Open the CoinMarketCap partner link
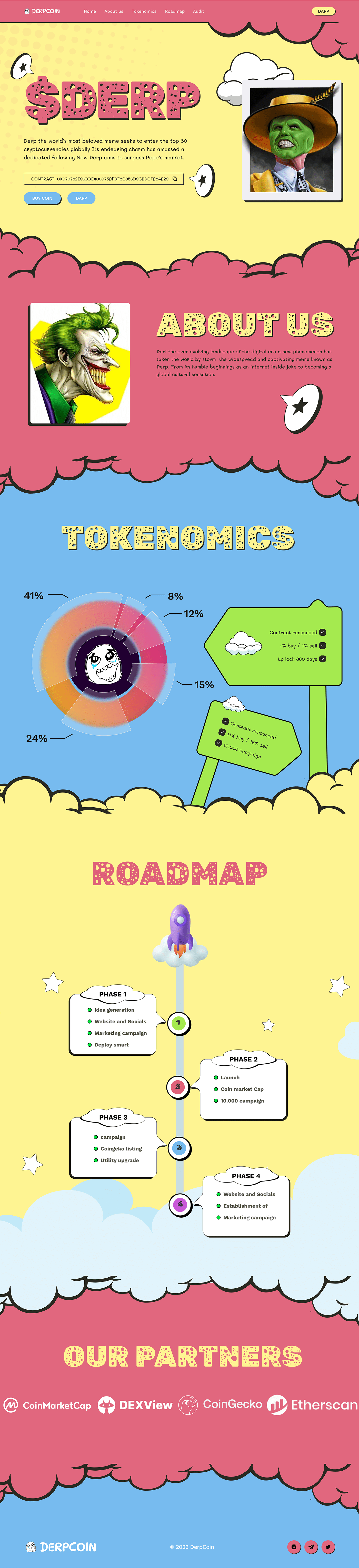The width and height of the screenshot is (359, 1568). (47, 1405)
